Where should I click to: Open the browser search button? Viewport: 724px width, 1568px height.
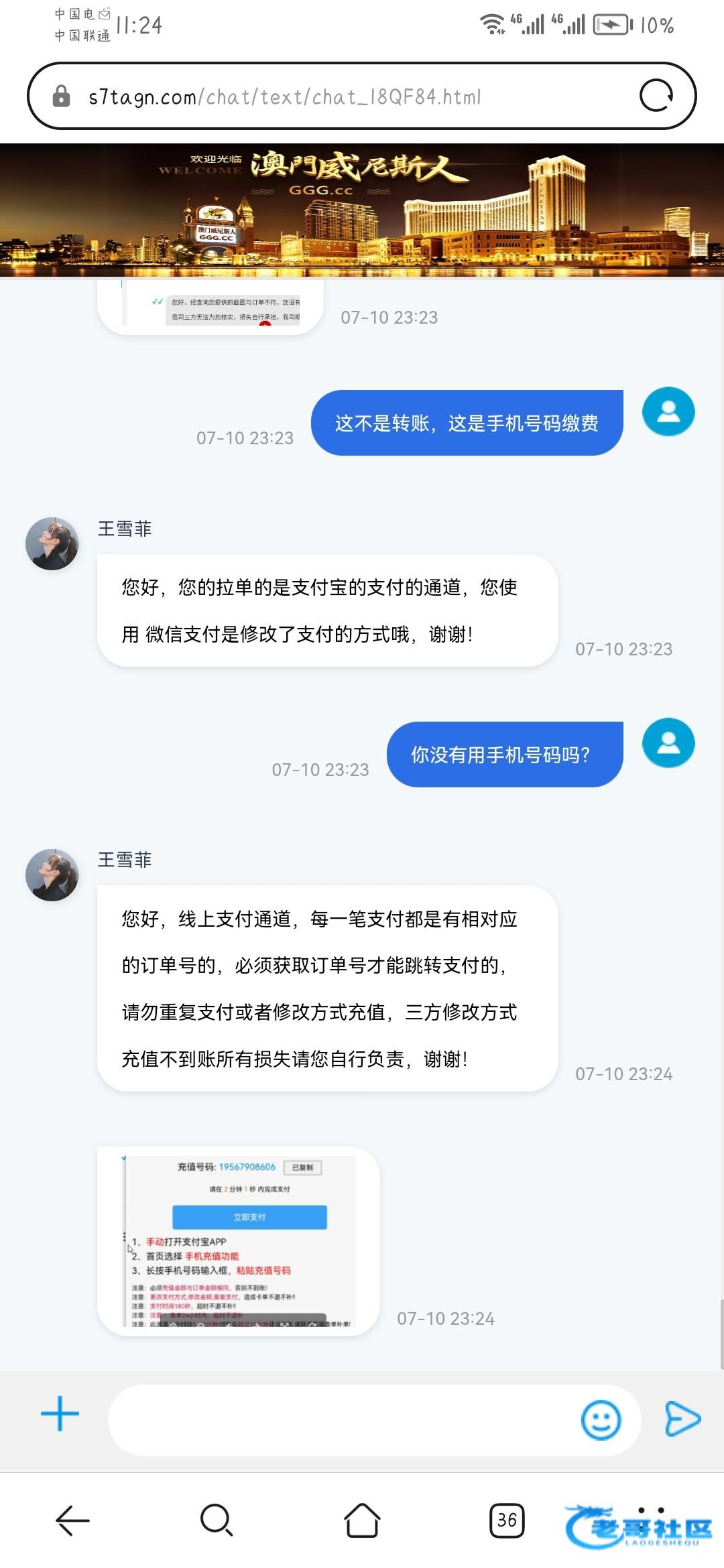pyautogui.click(x=217, y=1520)
